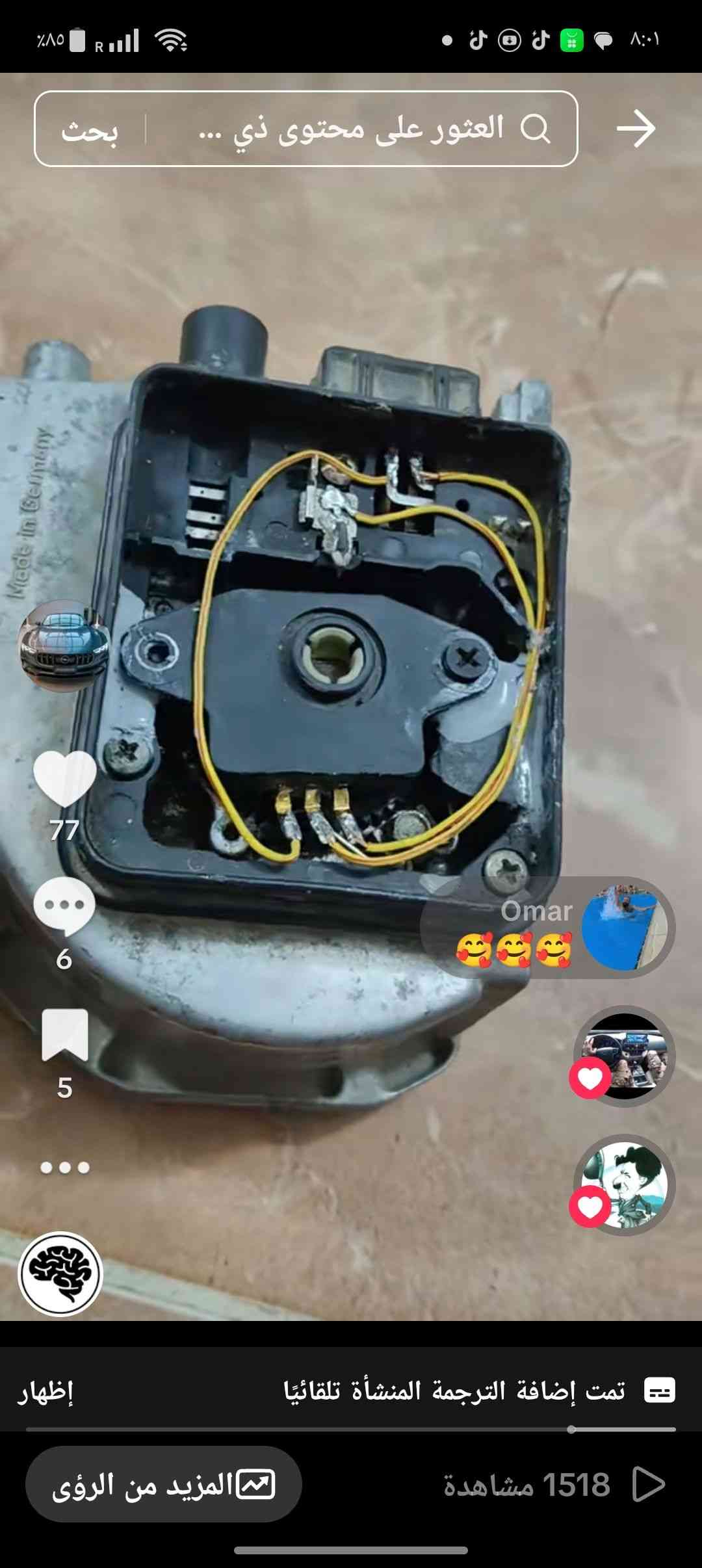The width and height of the screenshot is (702, 1568).
Task: Show the auto-generated captions via إظهار
Action: 45,1391
